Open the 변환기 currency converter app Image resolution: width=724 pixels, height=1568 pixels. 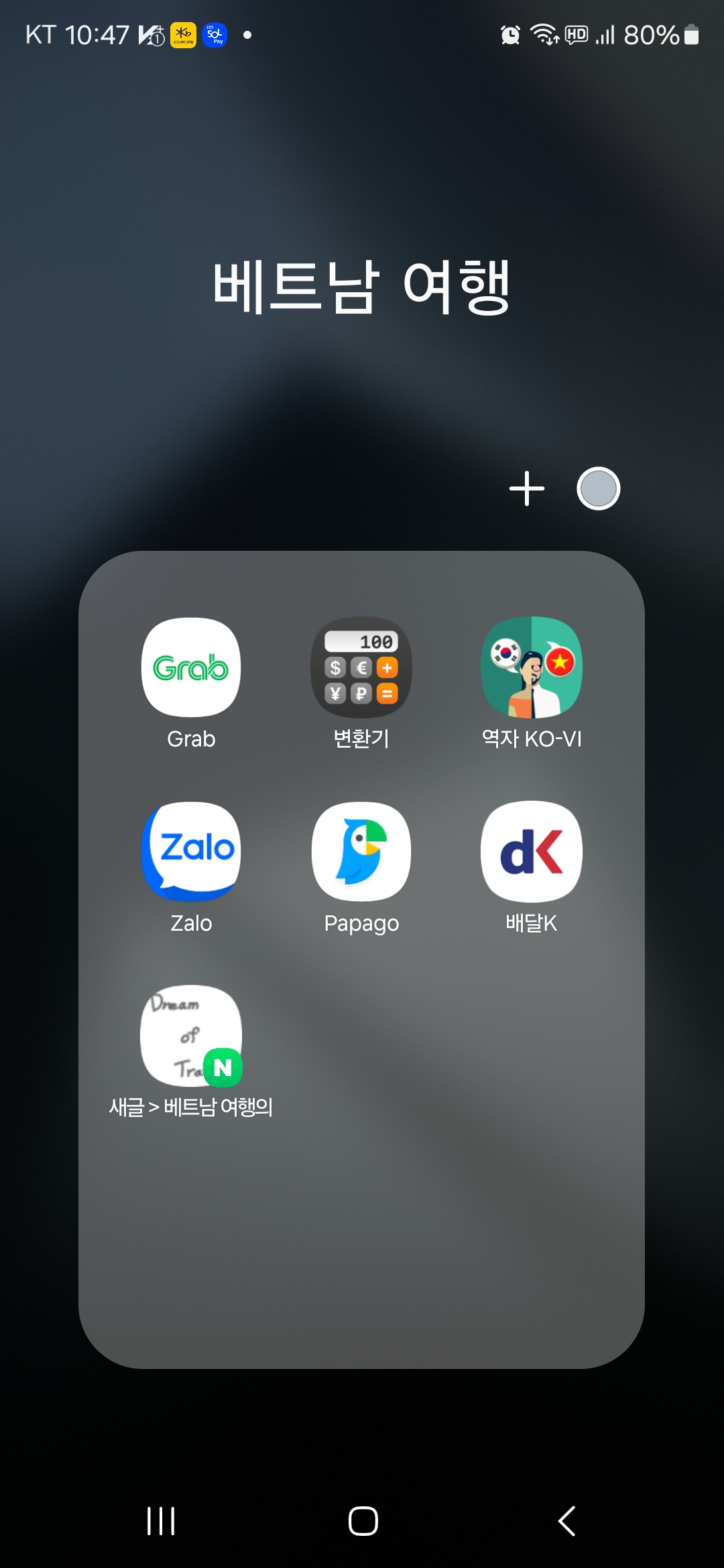[361, 668]
